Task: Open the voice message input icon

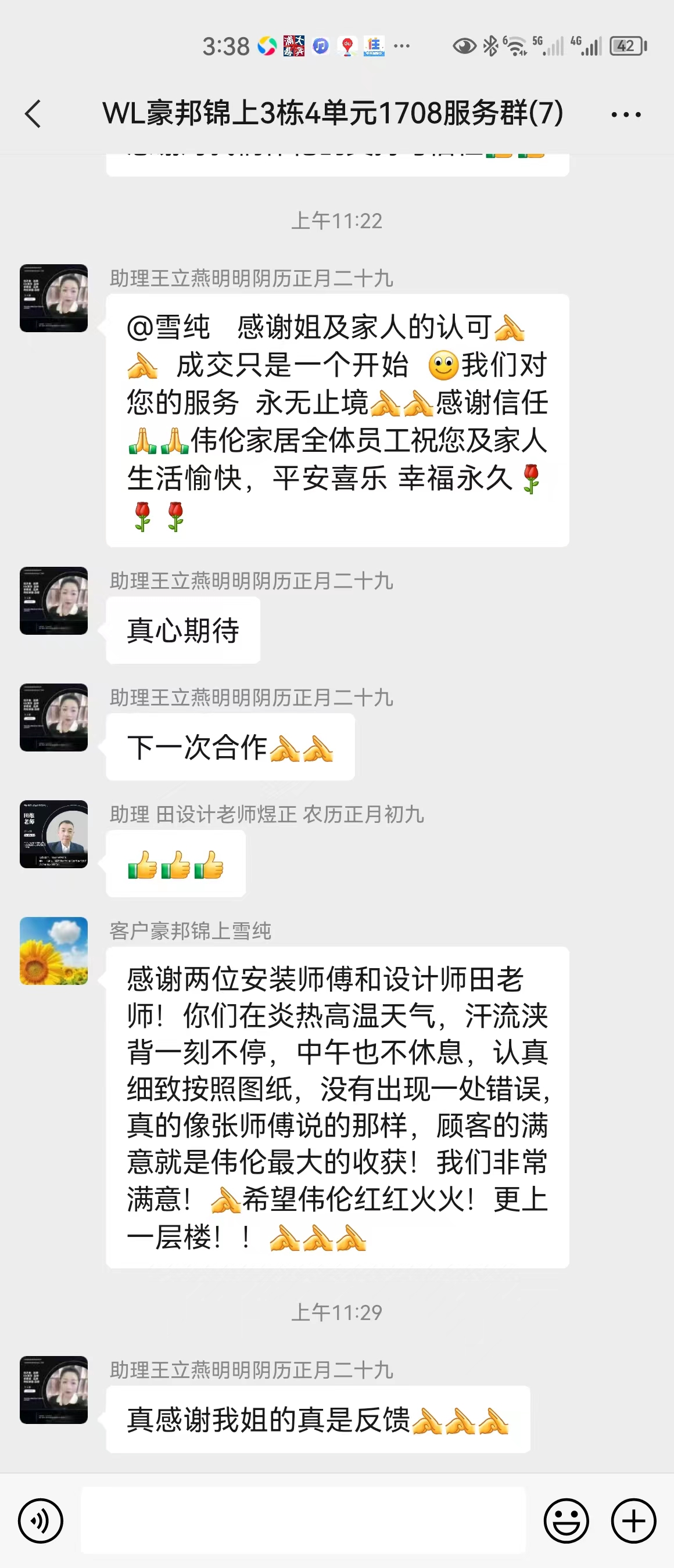Action: [x=40, y=1520]
